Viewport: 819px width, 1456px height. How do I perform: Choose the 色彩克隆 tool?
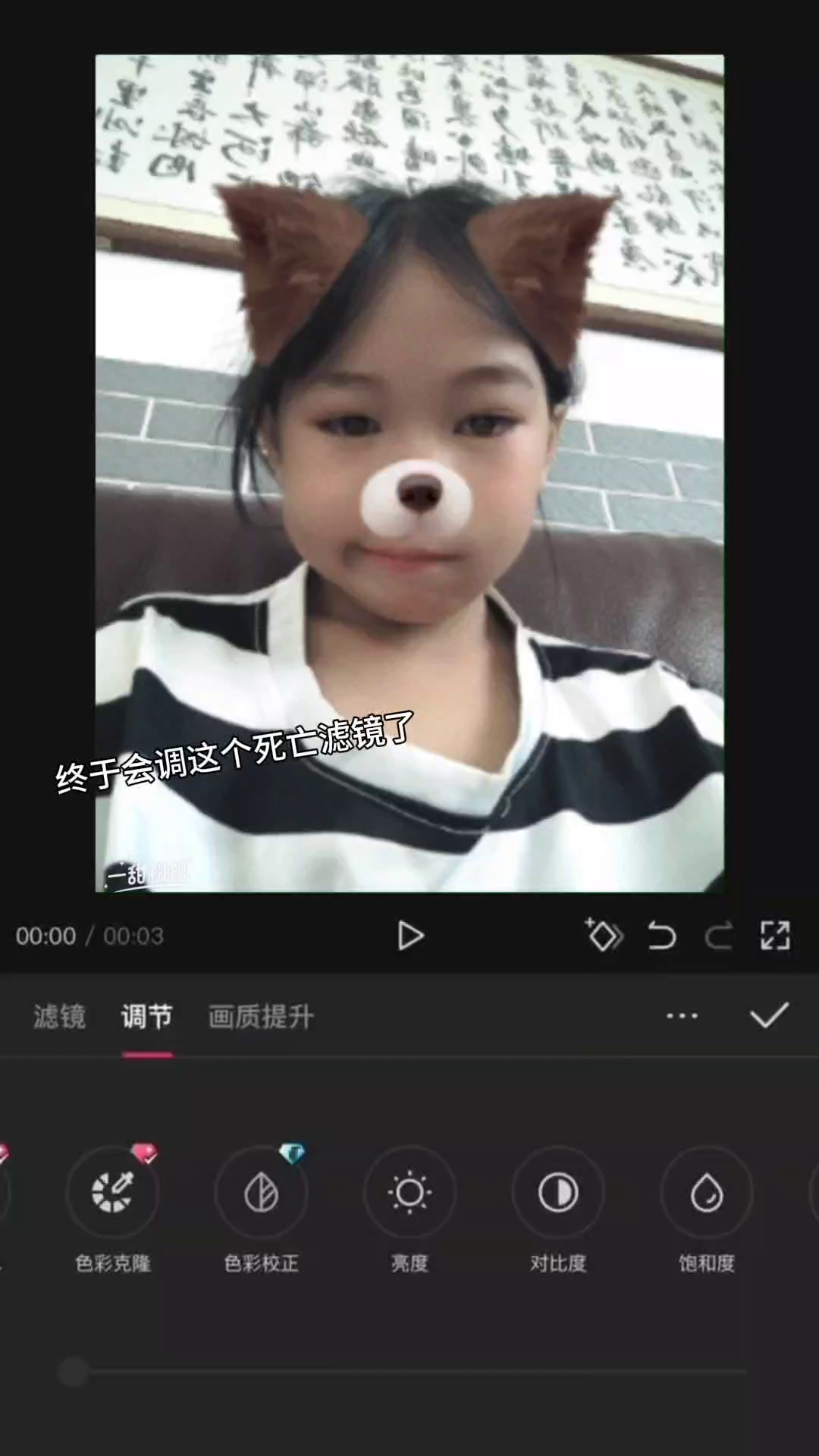click(x=112, y=1192)
